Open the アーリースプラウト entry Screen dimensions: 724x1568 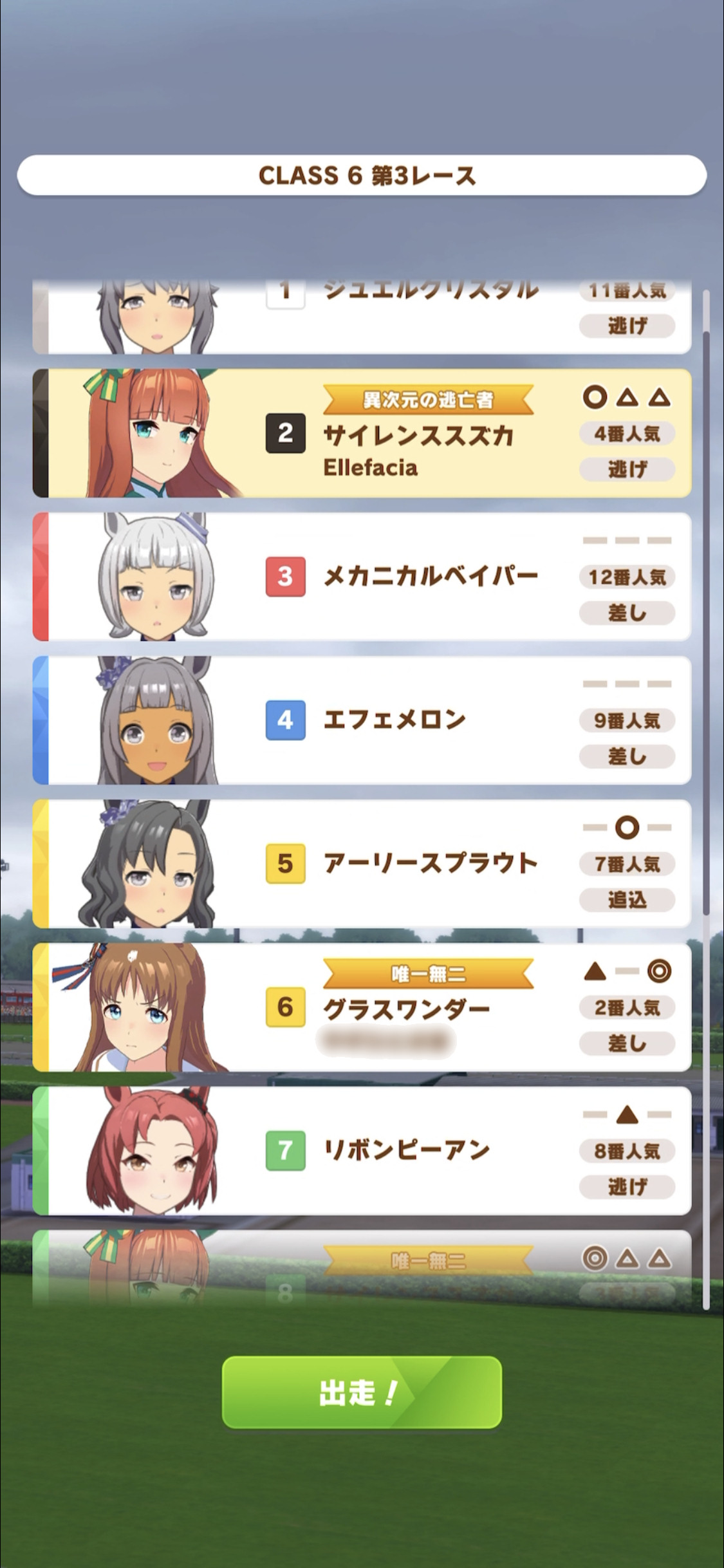point(362,863)
